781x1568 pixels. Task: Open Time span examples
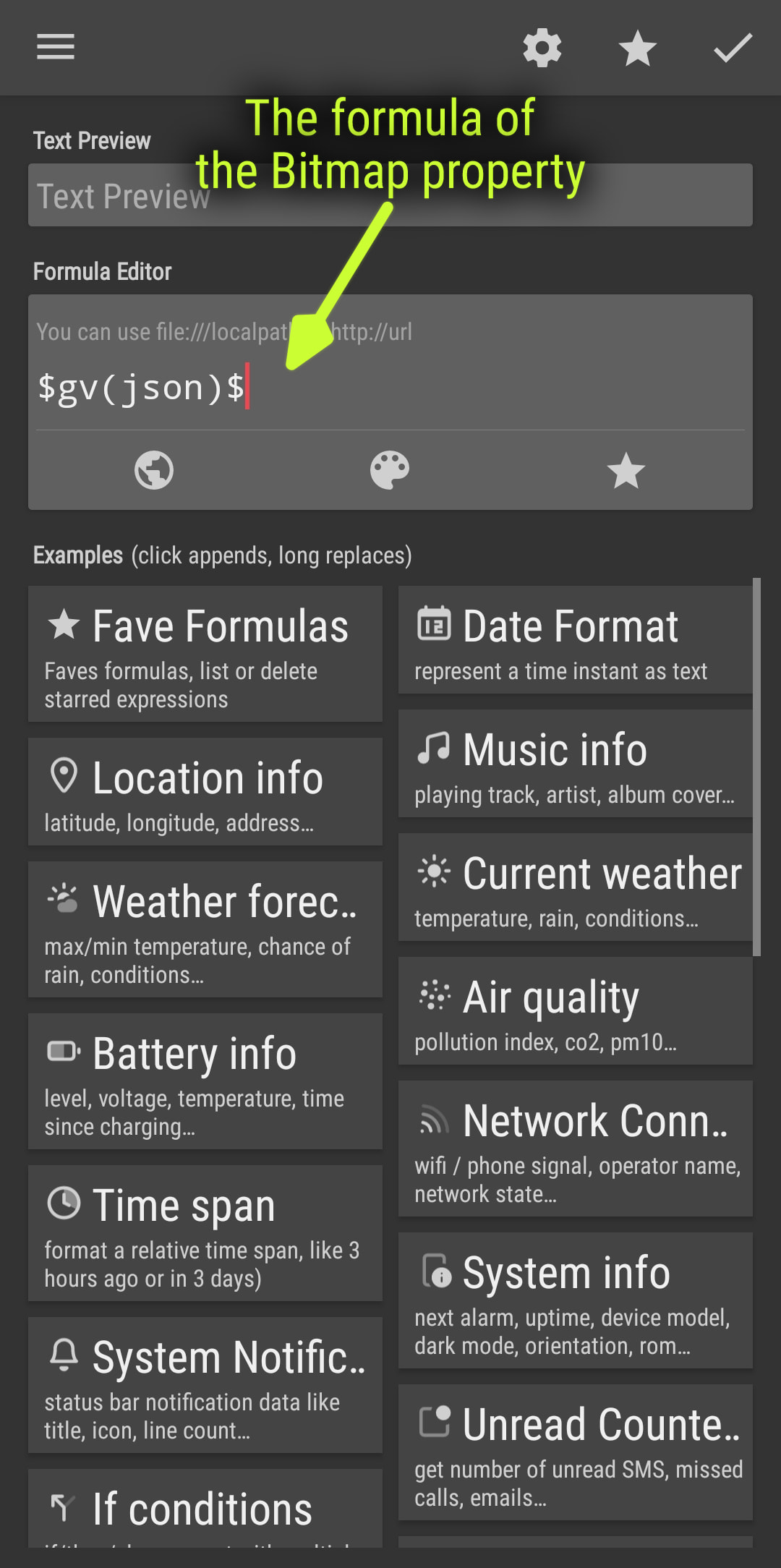205,1233
